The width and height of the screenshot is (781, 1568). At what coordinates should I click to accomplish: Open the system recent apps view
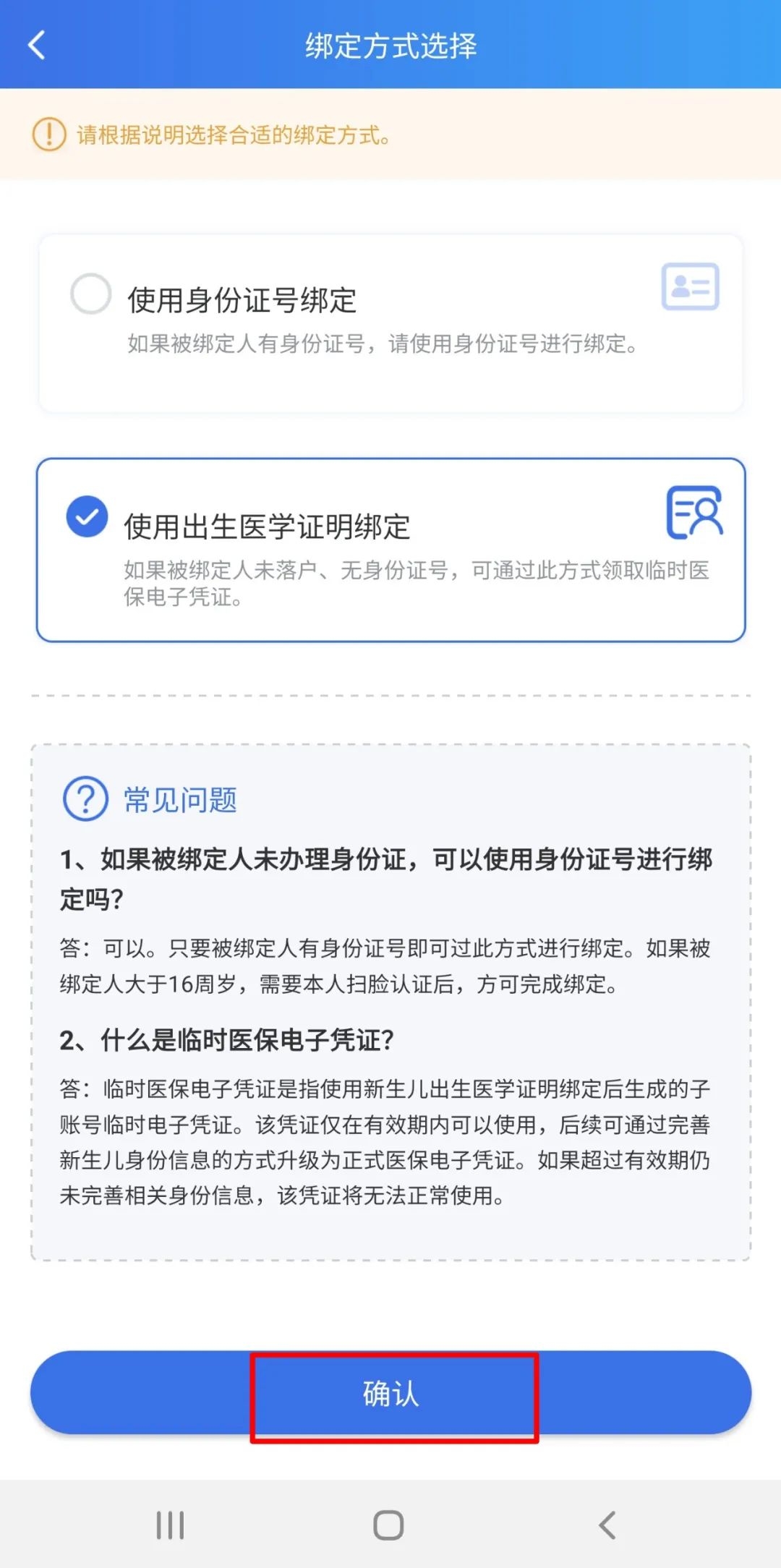pyautogui.click(x=171, y=1525)
